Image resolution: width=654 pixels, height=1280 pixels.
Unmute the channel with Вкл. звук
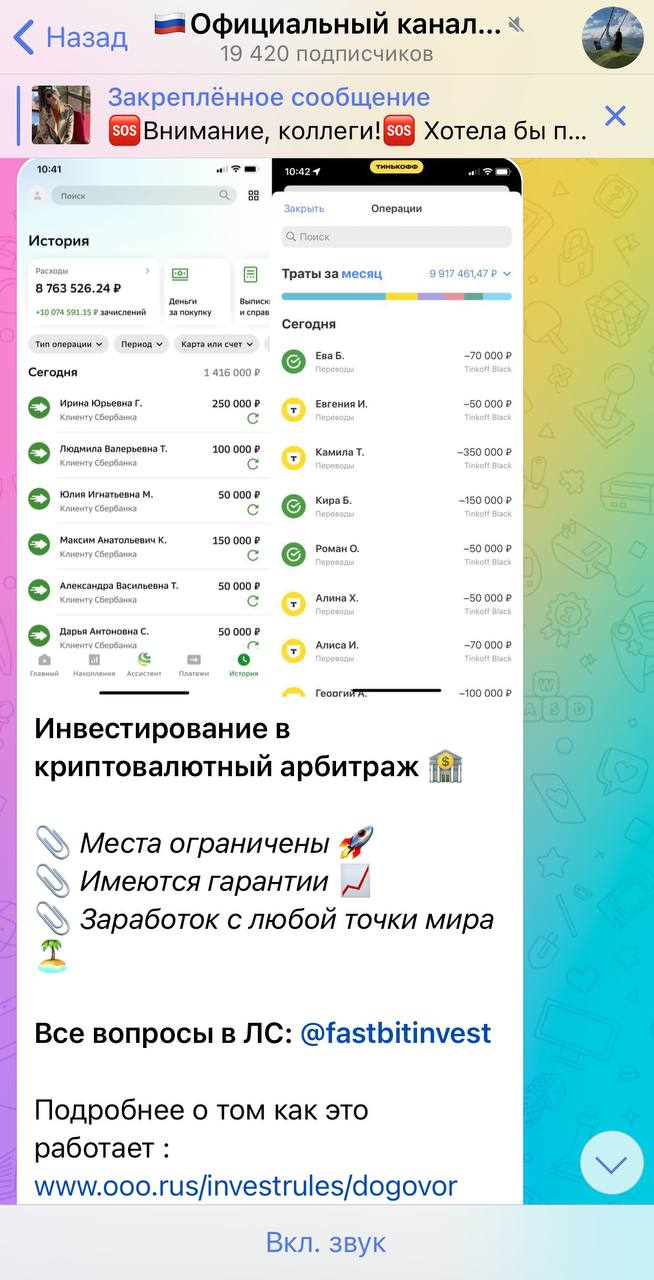pos(326,1243)
